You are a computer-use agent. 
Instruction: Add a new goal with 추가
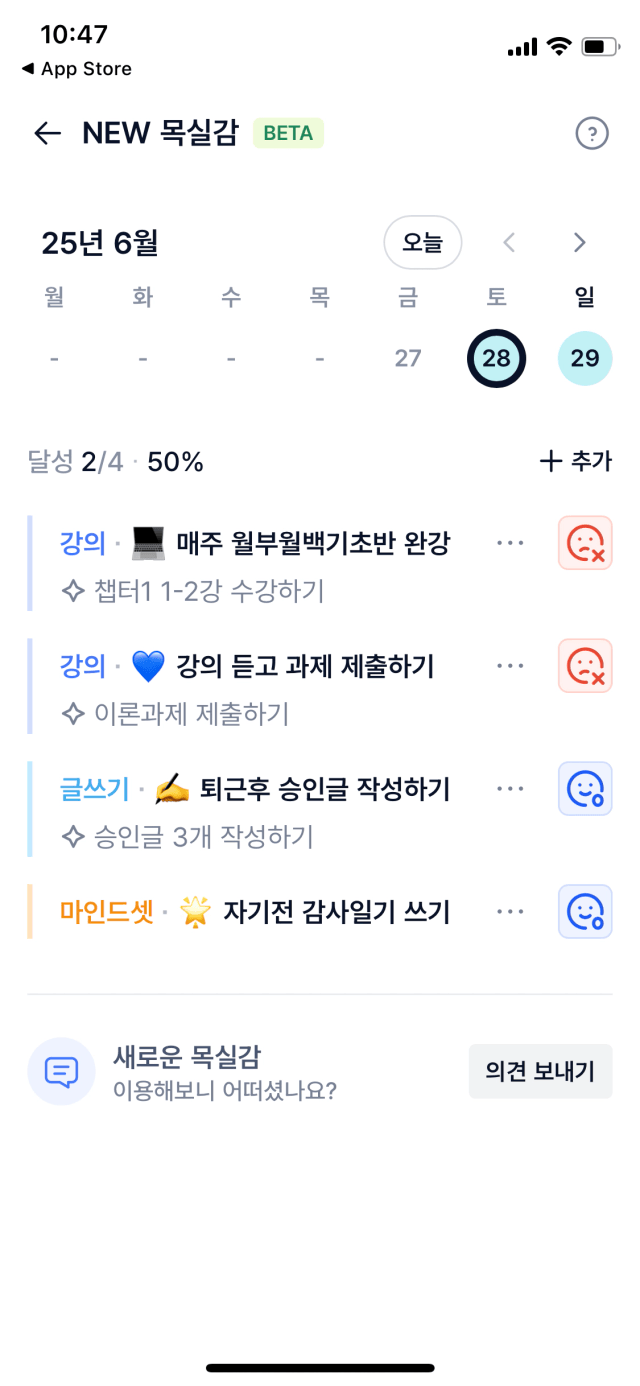pos(575,461)
